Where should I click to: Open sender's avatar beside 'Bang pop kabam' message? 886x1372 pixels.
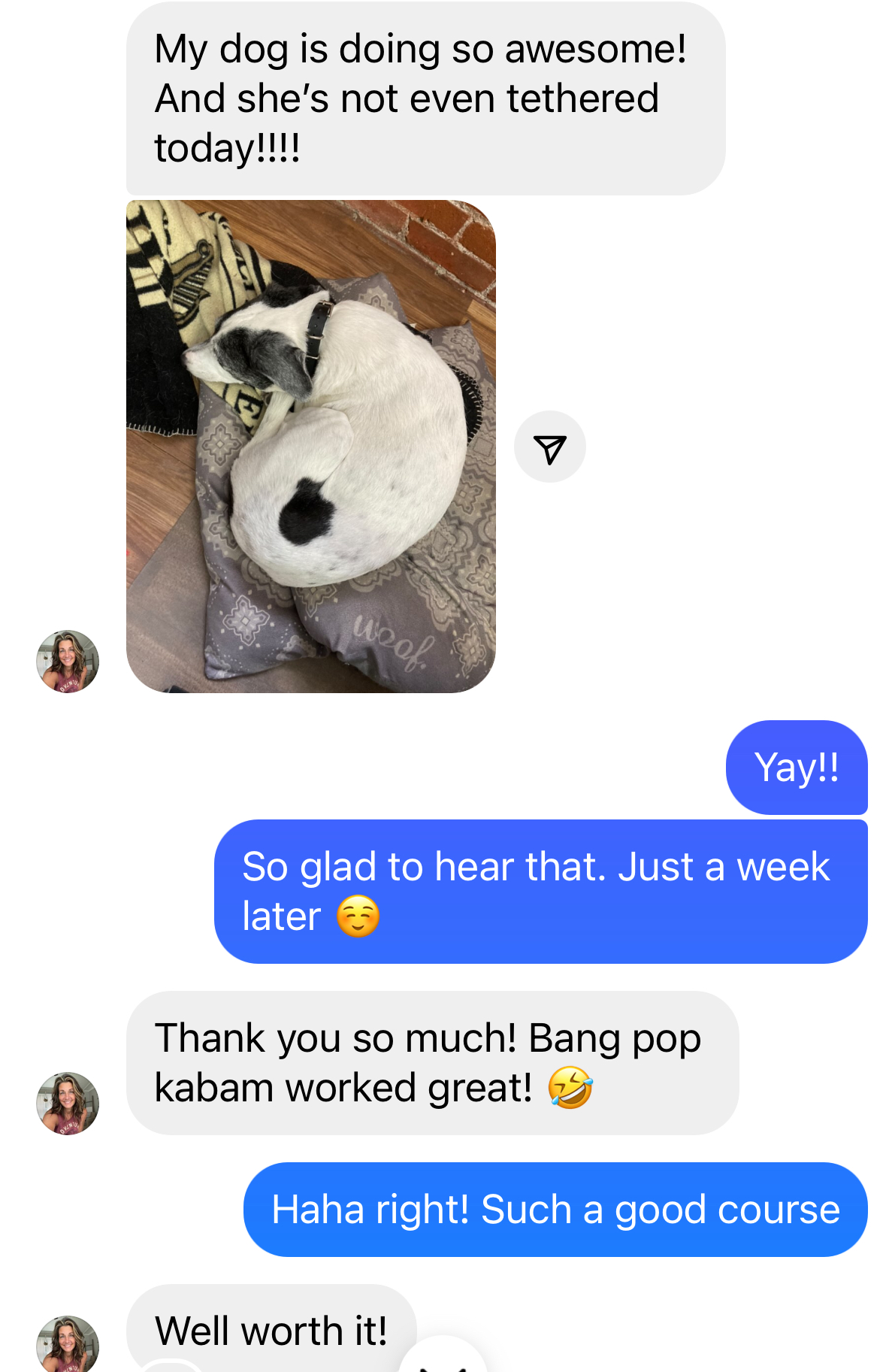(68, 1103)
